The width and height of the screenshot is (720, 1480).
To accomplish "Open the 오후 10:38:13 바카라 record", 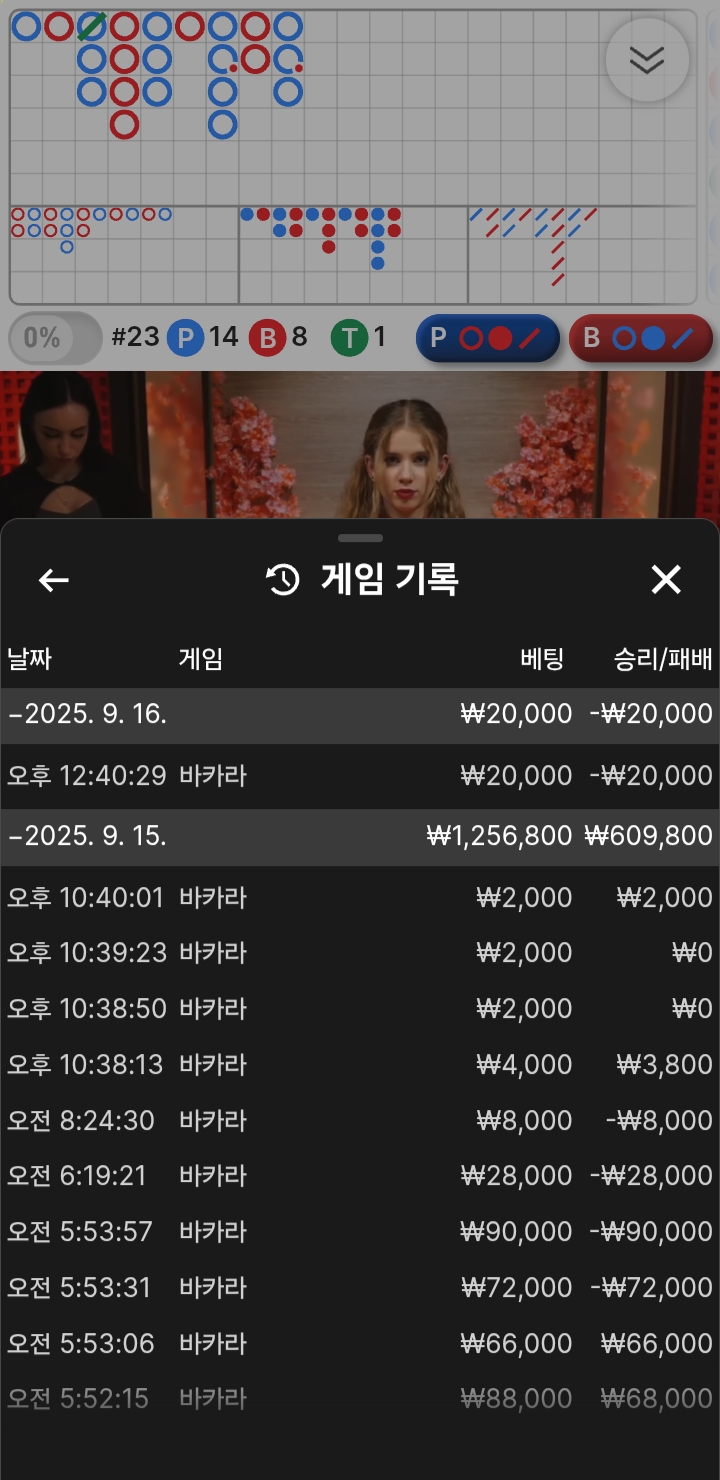I will click(360, 1064).
